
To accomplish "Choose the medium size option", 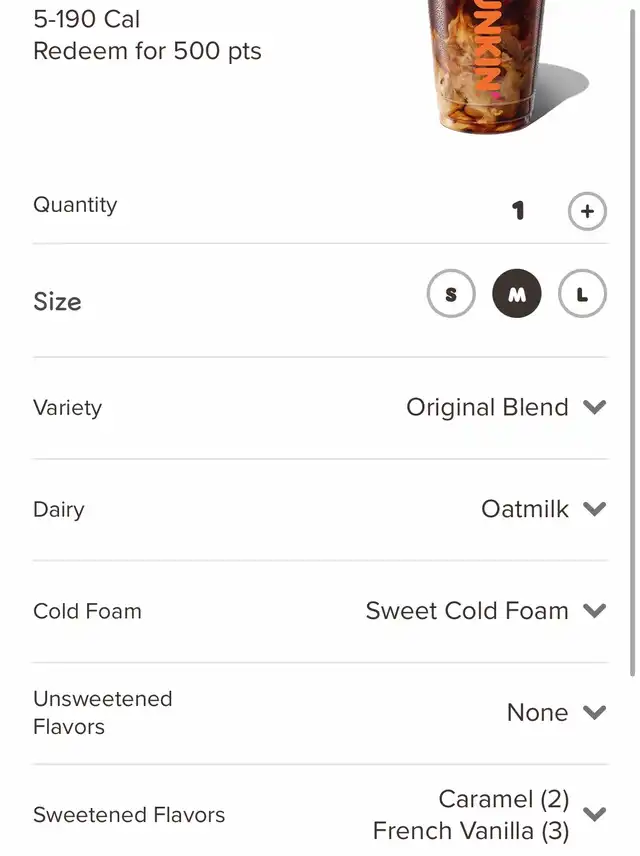I will [x=517, y=295].
